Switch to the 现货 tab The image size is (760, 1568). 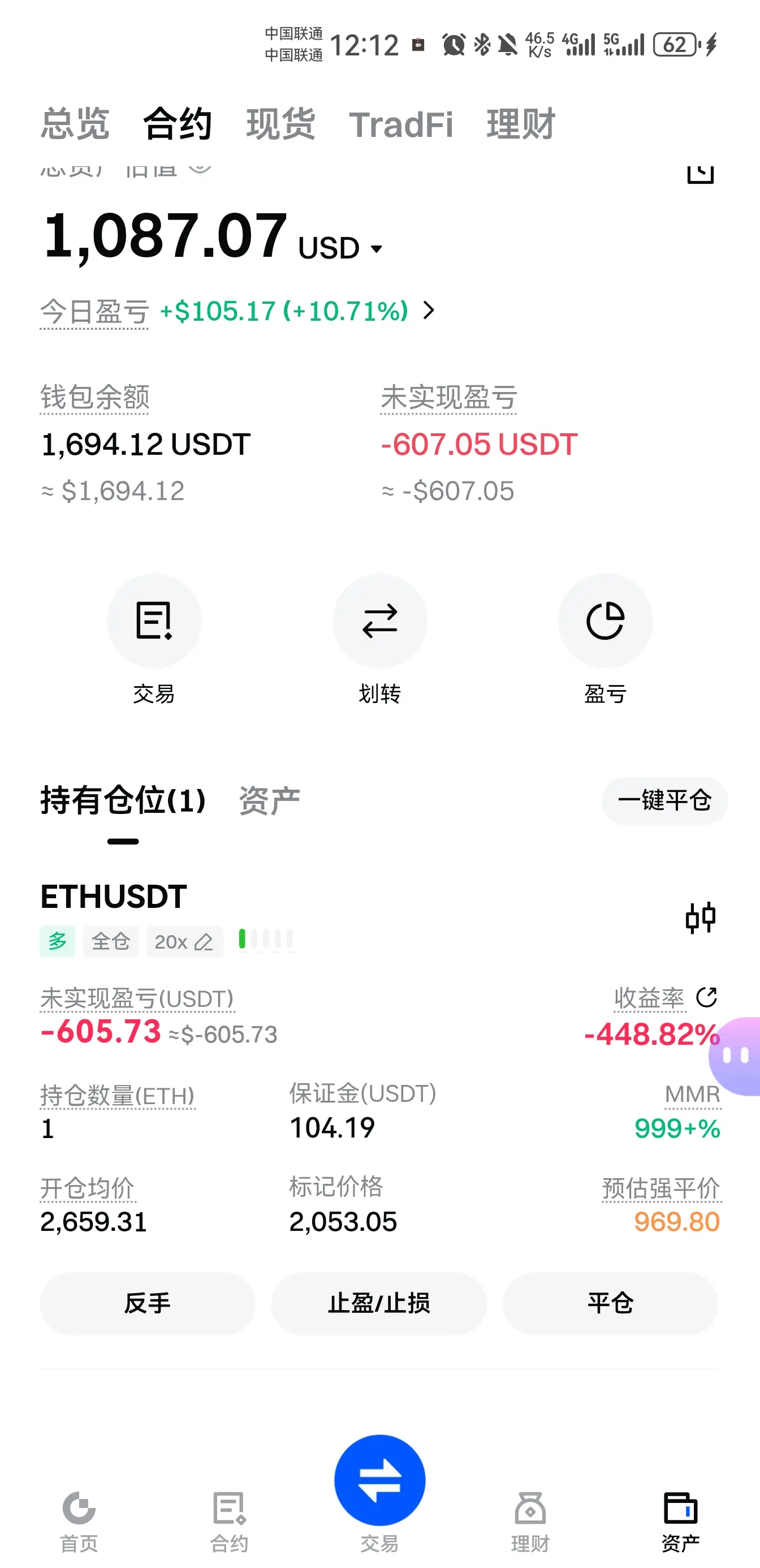pos(280,124)
